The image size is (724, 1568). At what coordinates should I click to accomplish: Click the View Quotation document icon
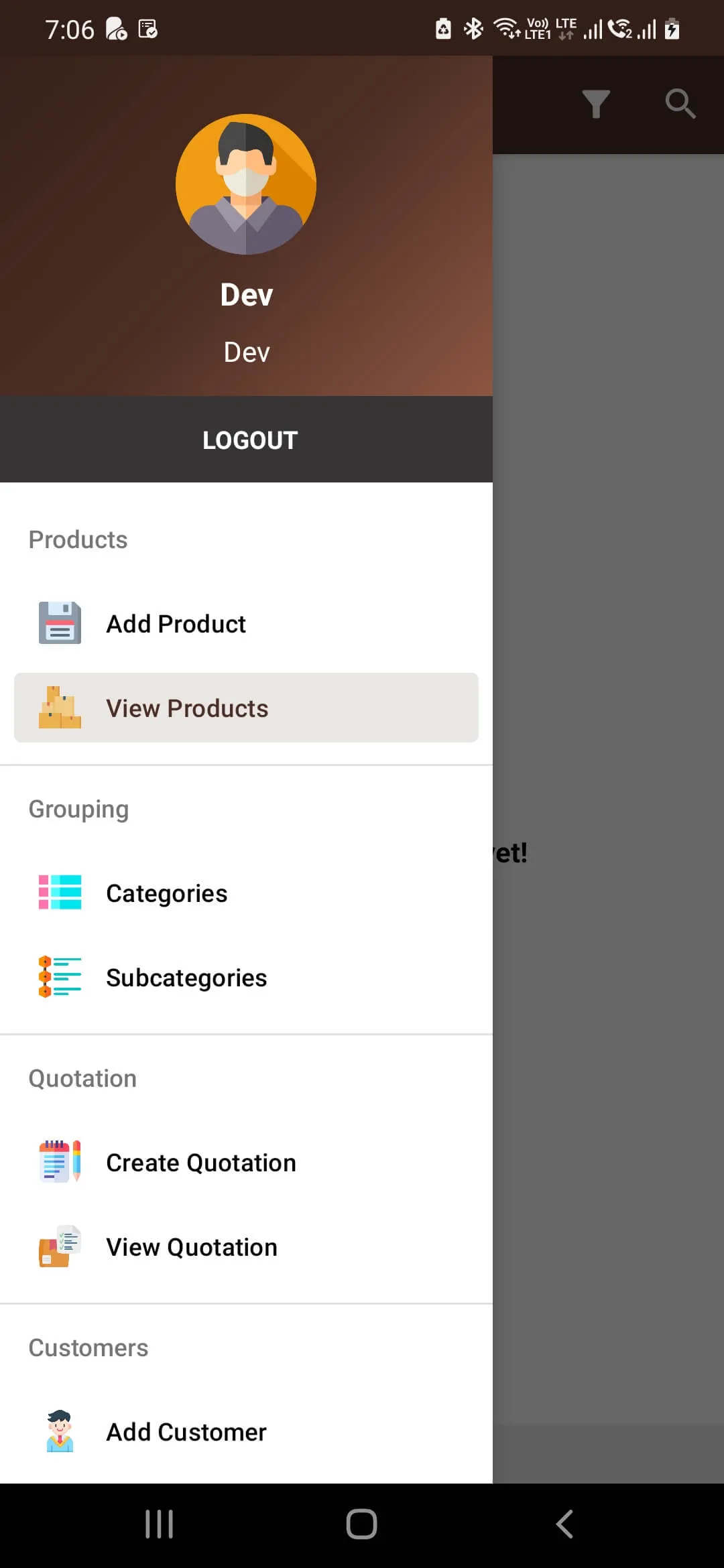click(x=58, y=1246)
